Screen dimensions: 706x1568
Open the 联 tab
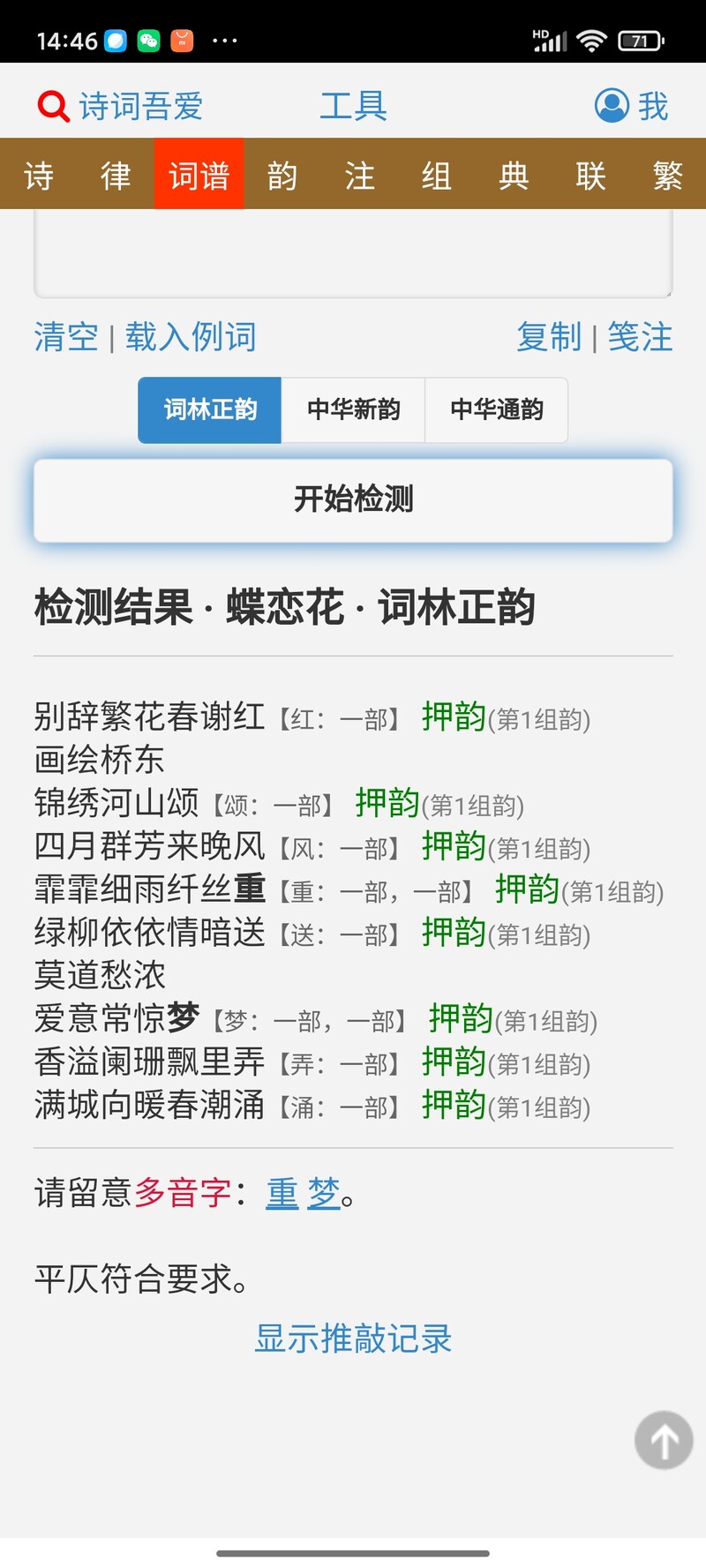[x=590, y=175]
